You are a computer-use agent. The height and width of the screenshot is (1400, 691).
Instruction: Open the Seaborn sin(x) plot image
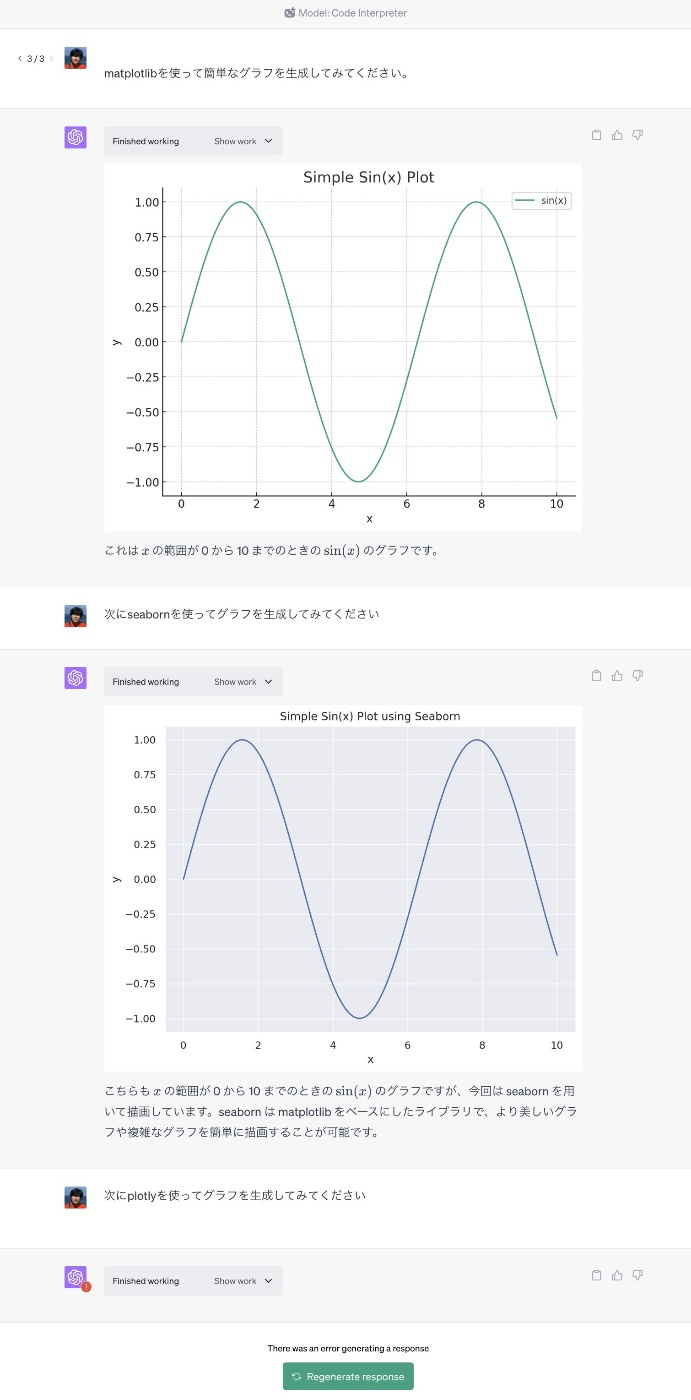click(343, 888)
